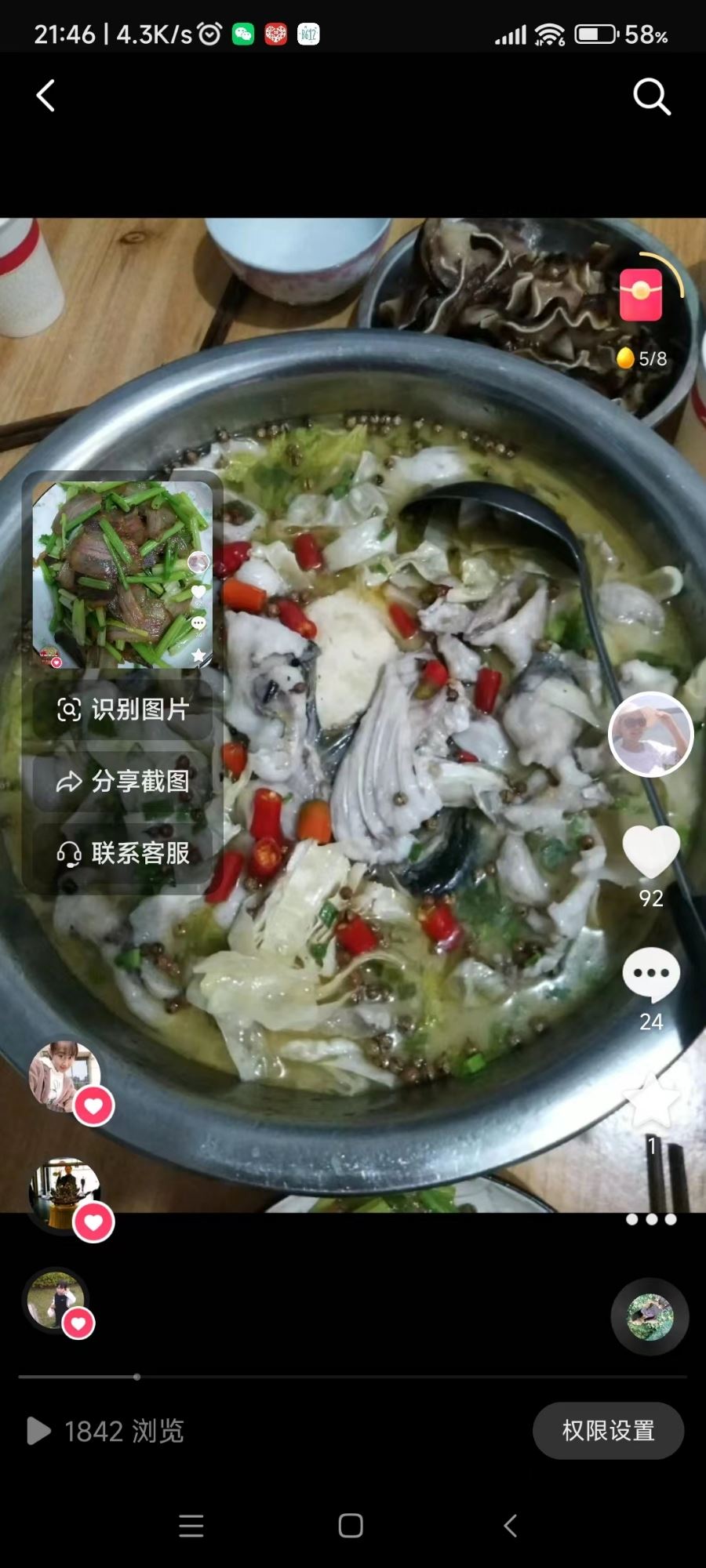The height and width of the screenshot is (1568, 706).
Task: Like this video with the heart icon
Action: point(650,852)
